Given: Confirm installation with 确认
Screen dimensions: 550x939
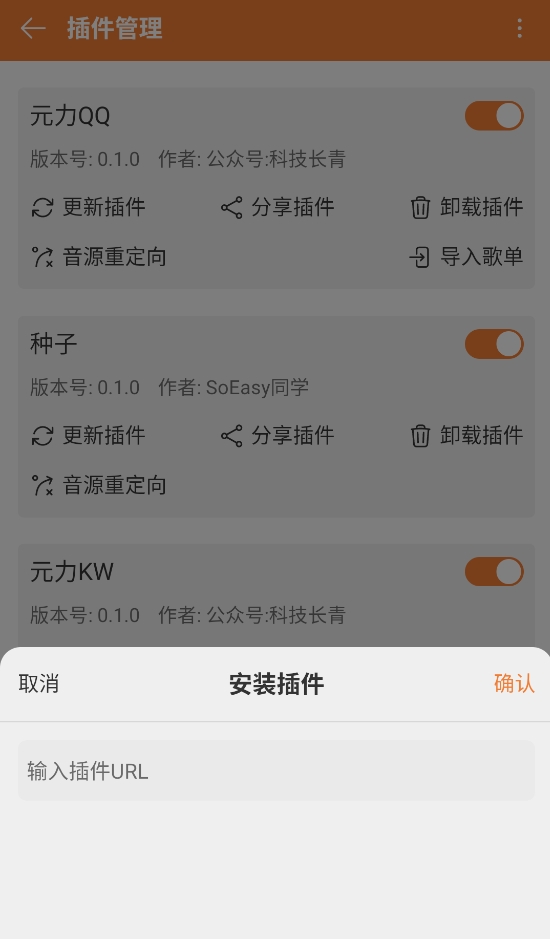Looking at the screenshot, I should click(x=514, y=683).
